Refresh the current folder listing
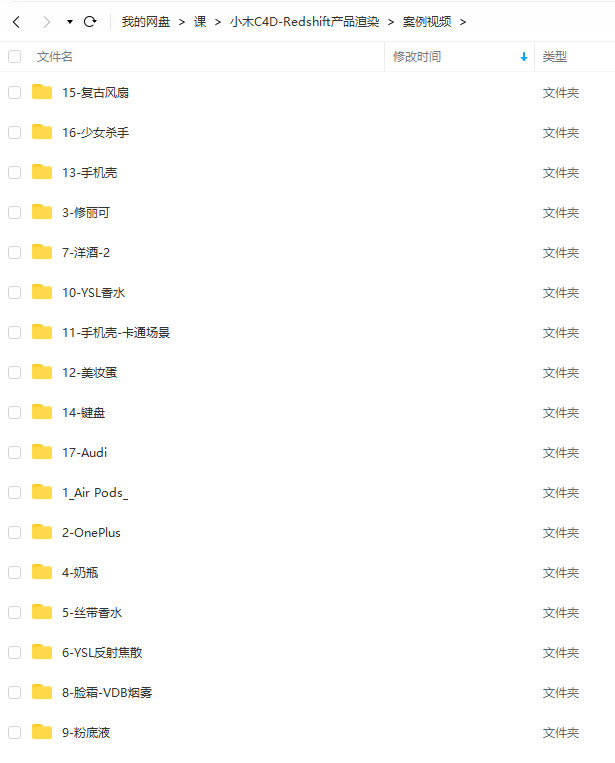The height and width of the screenshot is (763, 615). click(90, 21)
